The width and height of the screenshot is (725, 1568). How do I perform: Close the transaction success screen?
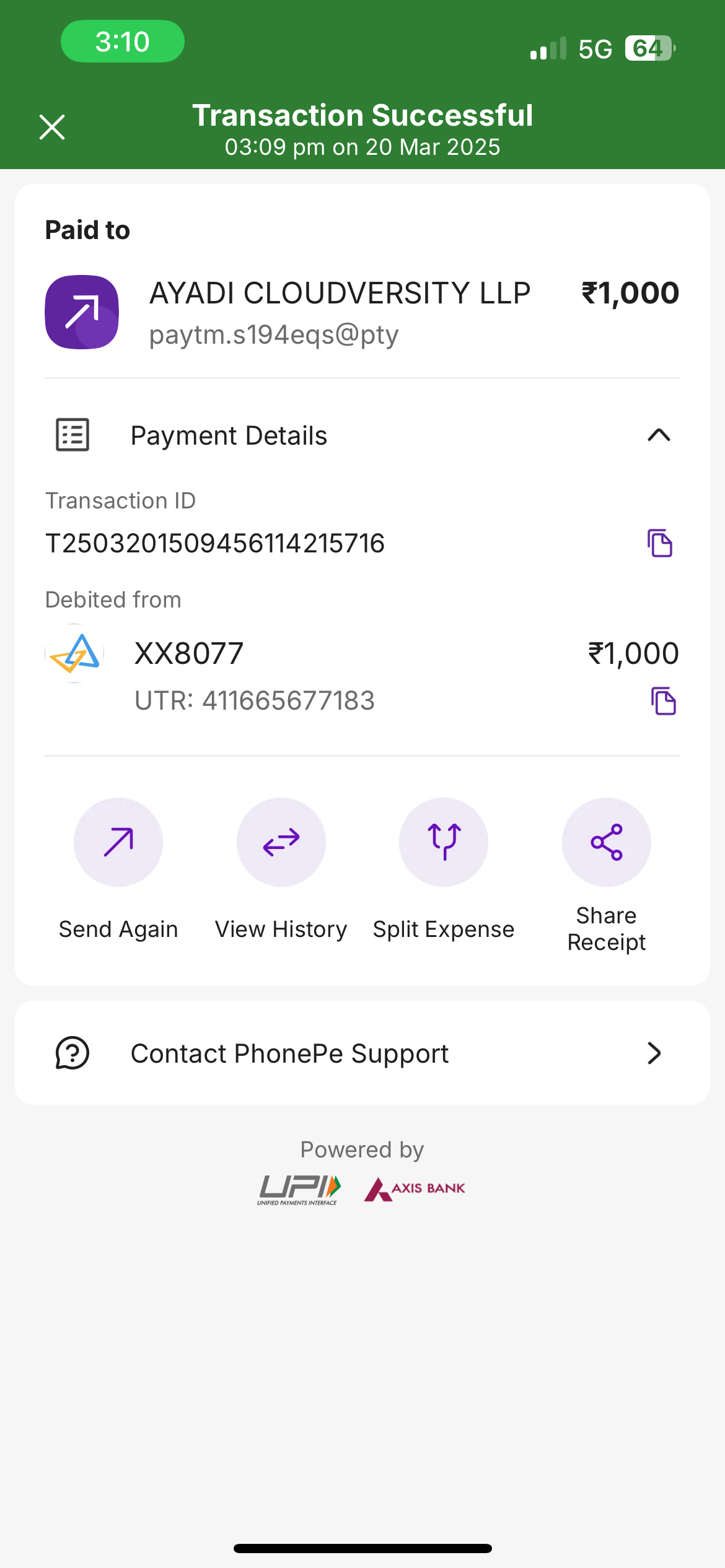(x=52, y=128)
